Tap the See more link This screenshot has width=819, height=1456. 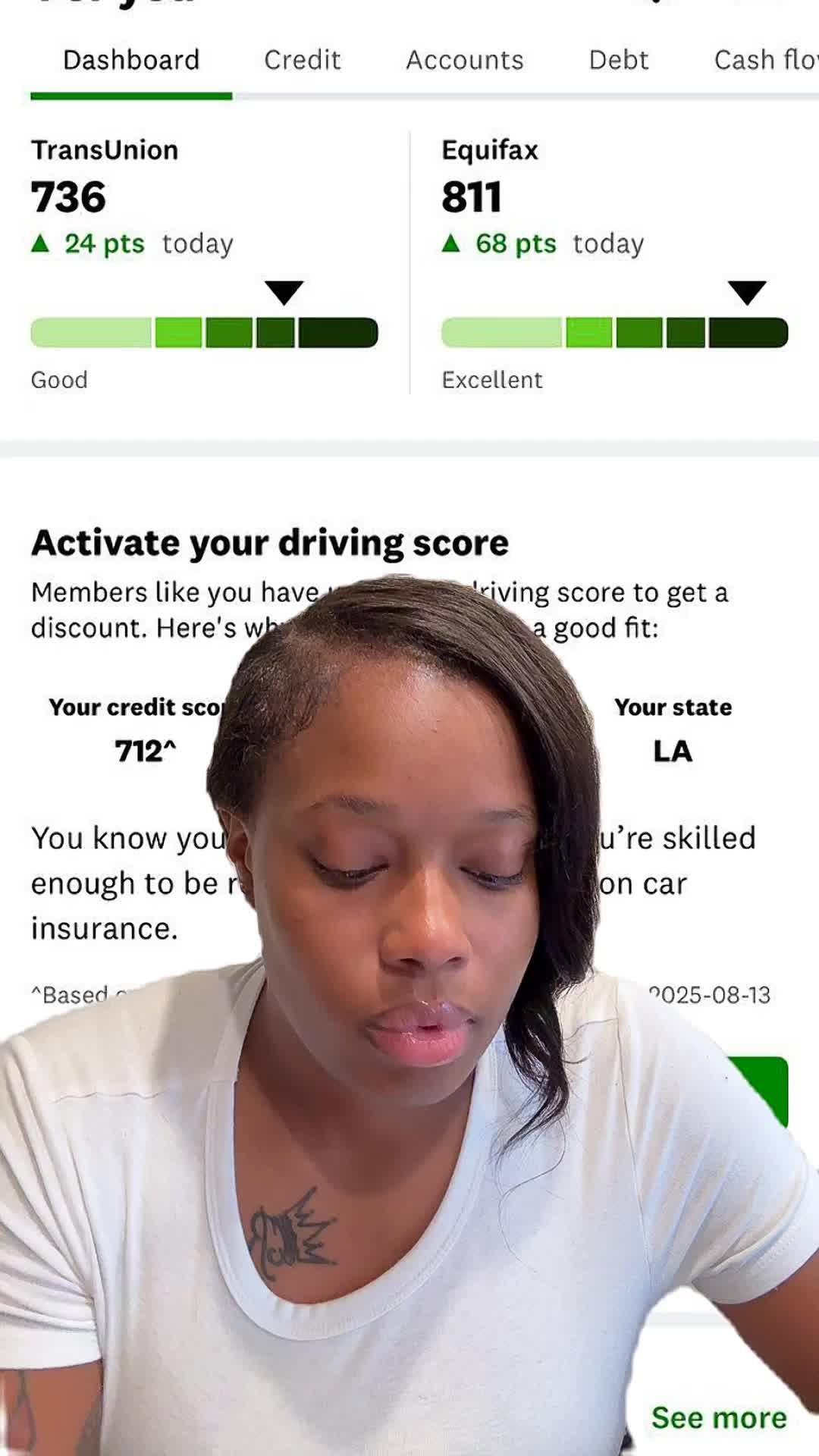pos(718,1417)
